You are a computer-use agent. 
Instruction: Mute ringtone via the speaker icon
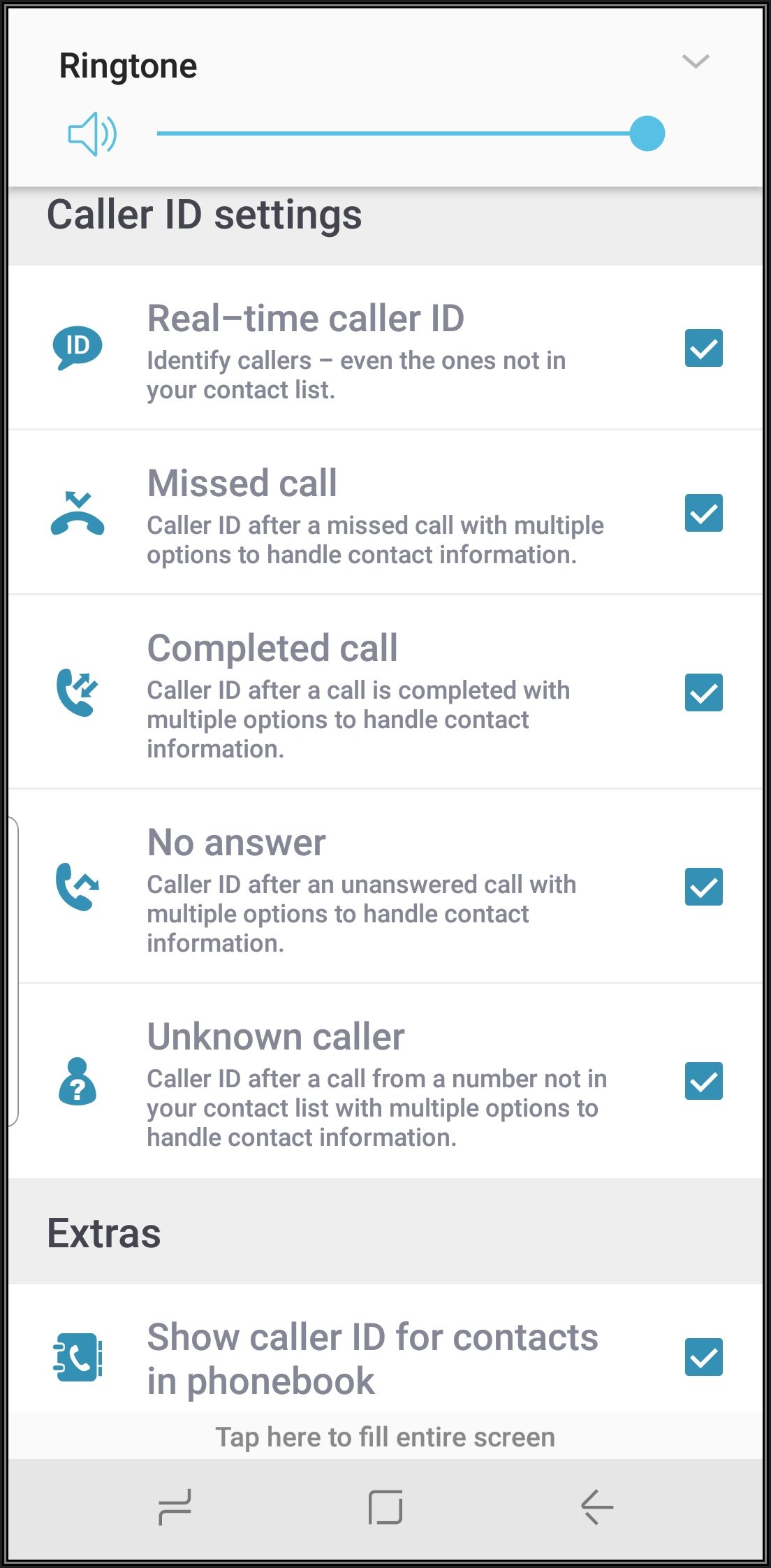[x=92, y=133]
